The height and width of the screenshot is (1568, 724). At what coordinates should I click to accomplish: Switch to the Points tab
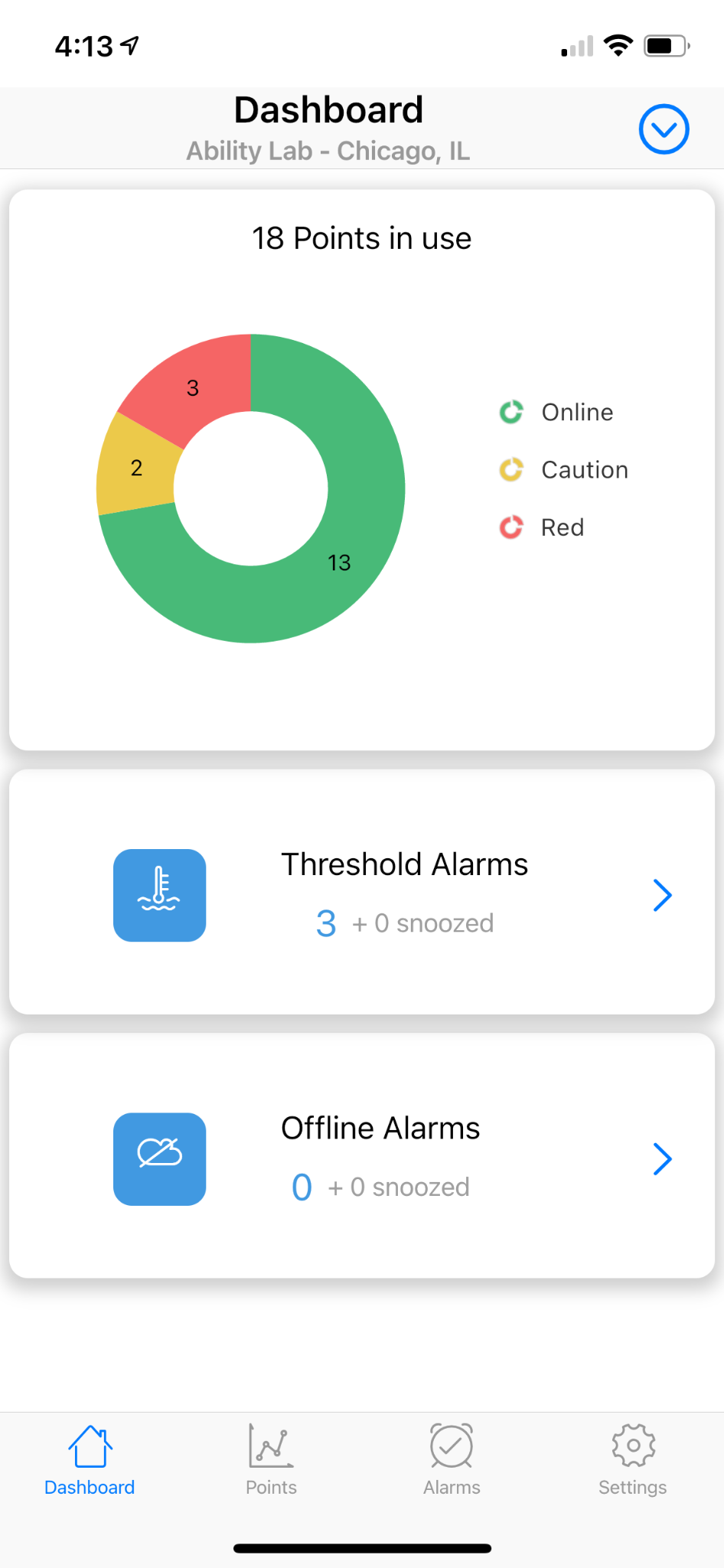271,1459
